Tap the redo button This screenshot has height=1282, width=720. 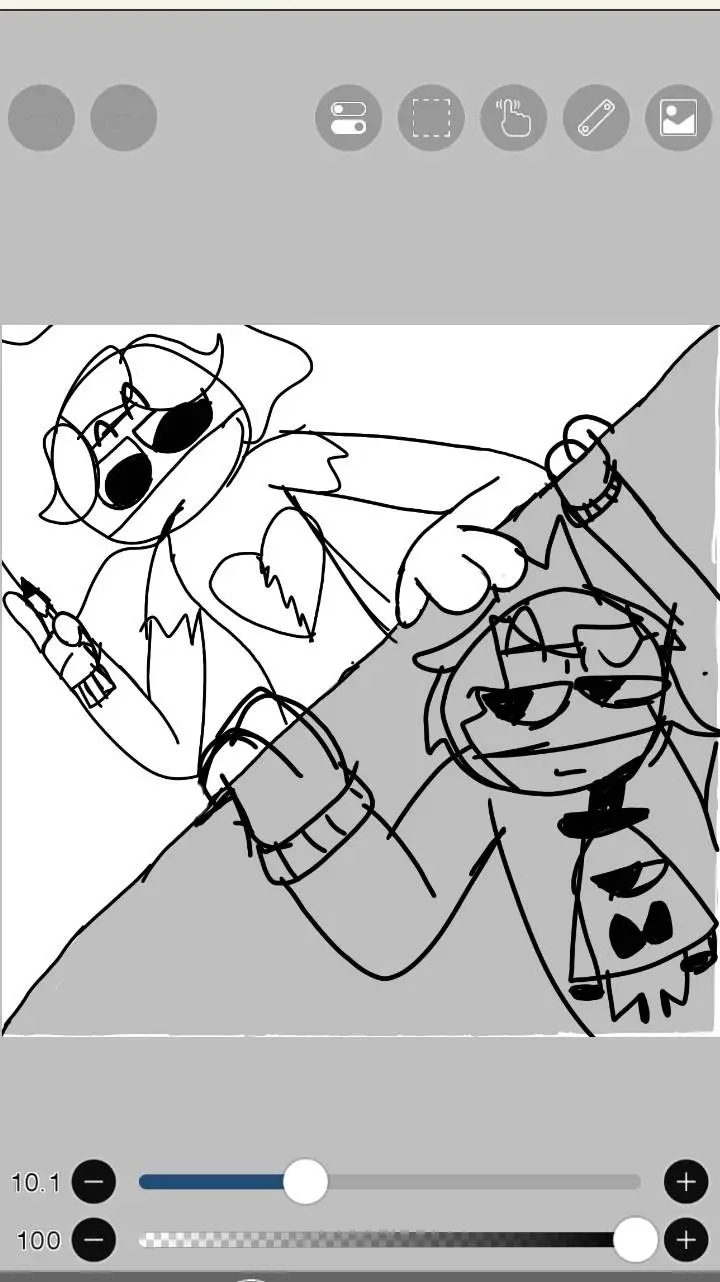(x=123, y=118)
